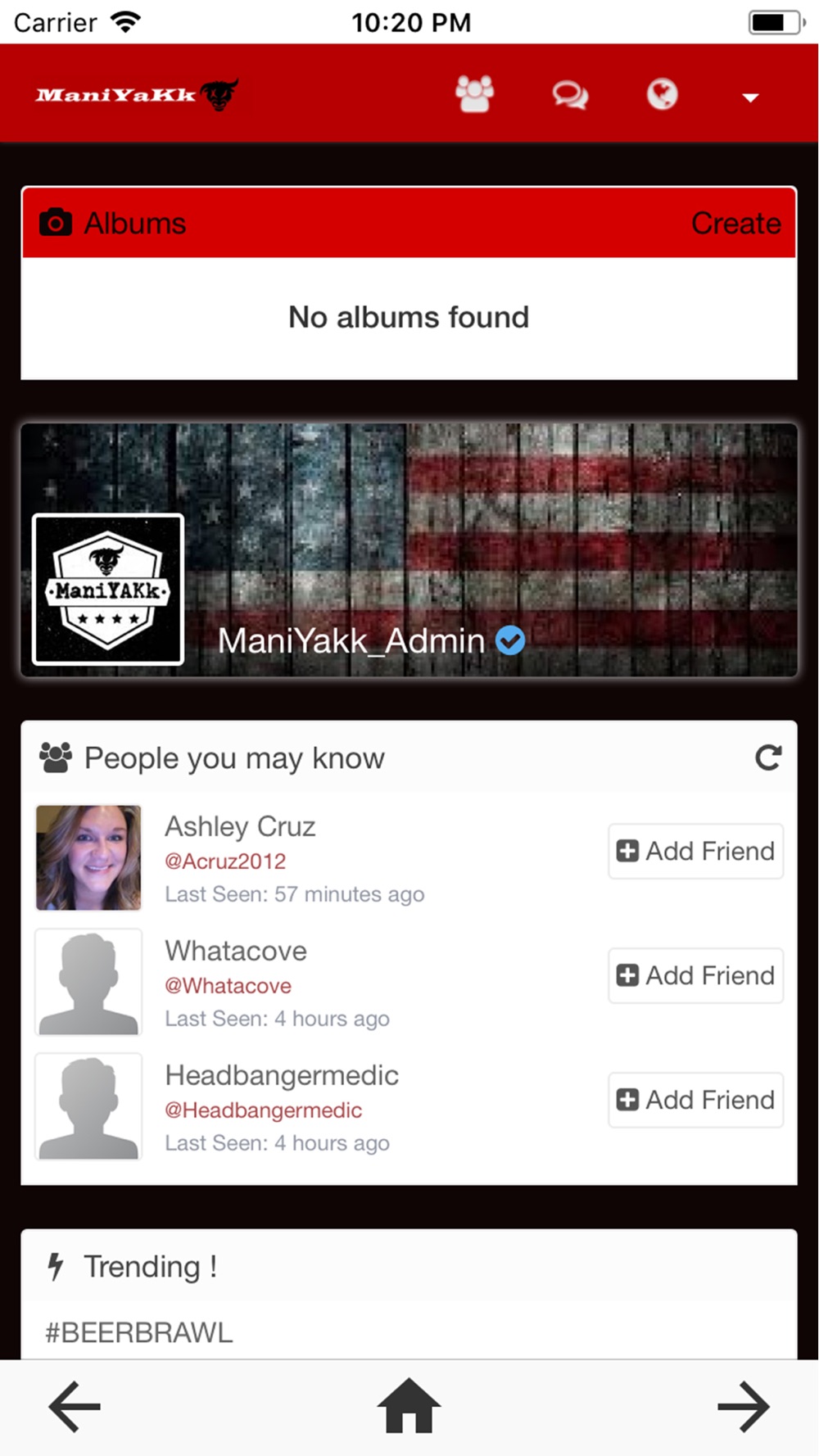819x1456 pixels.
Task: Open the @Whatacove profile link
Action: coord(228,986)
